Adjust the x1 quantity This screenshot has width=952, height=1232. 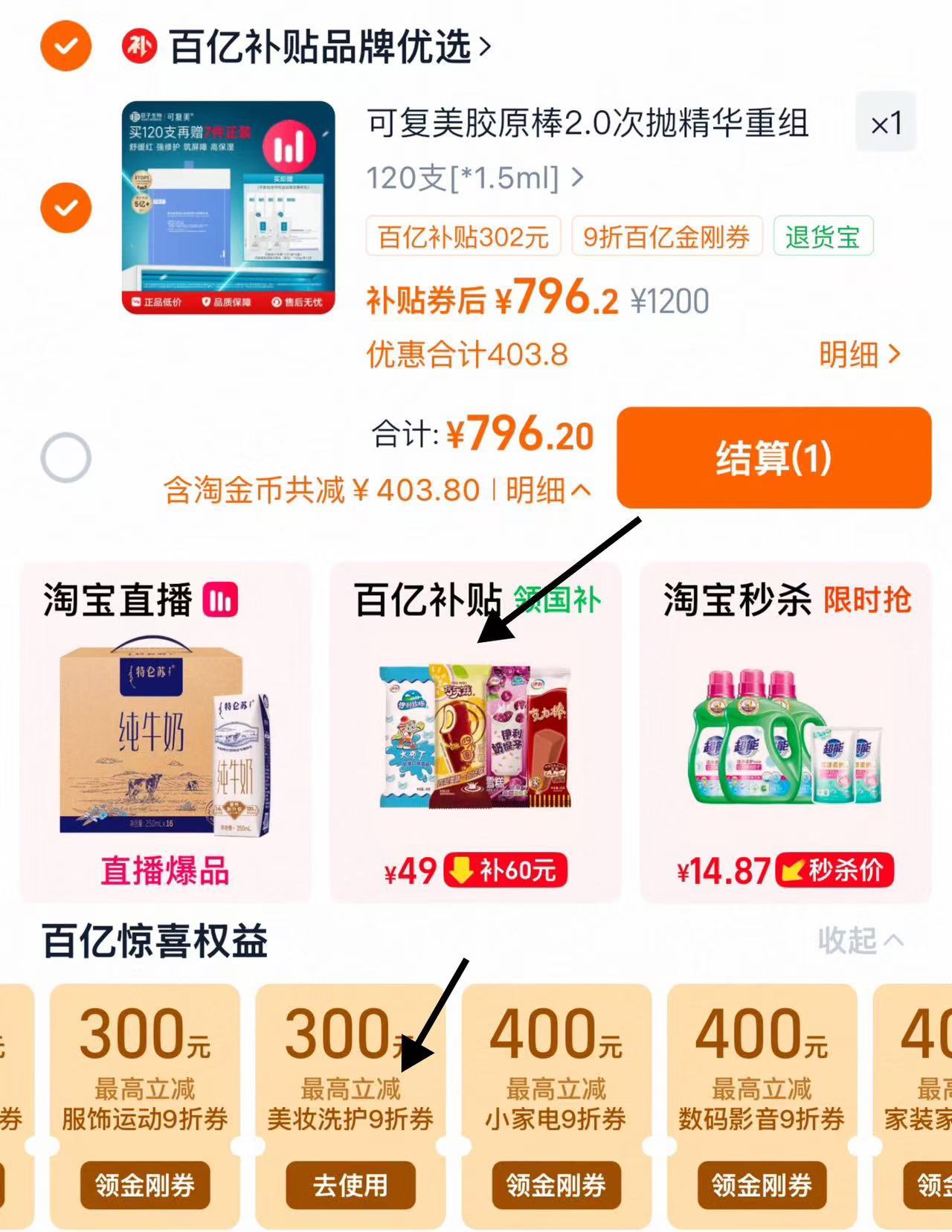[885, 123]
